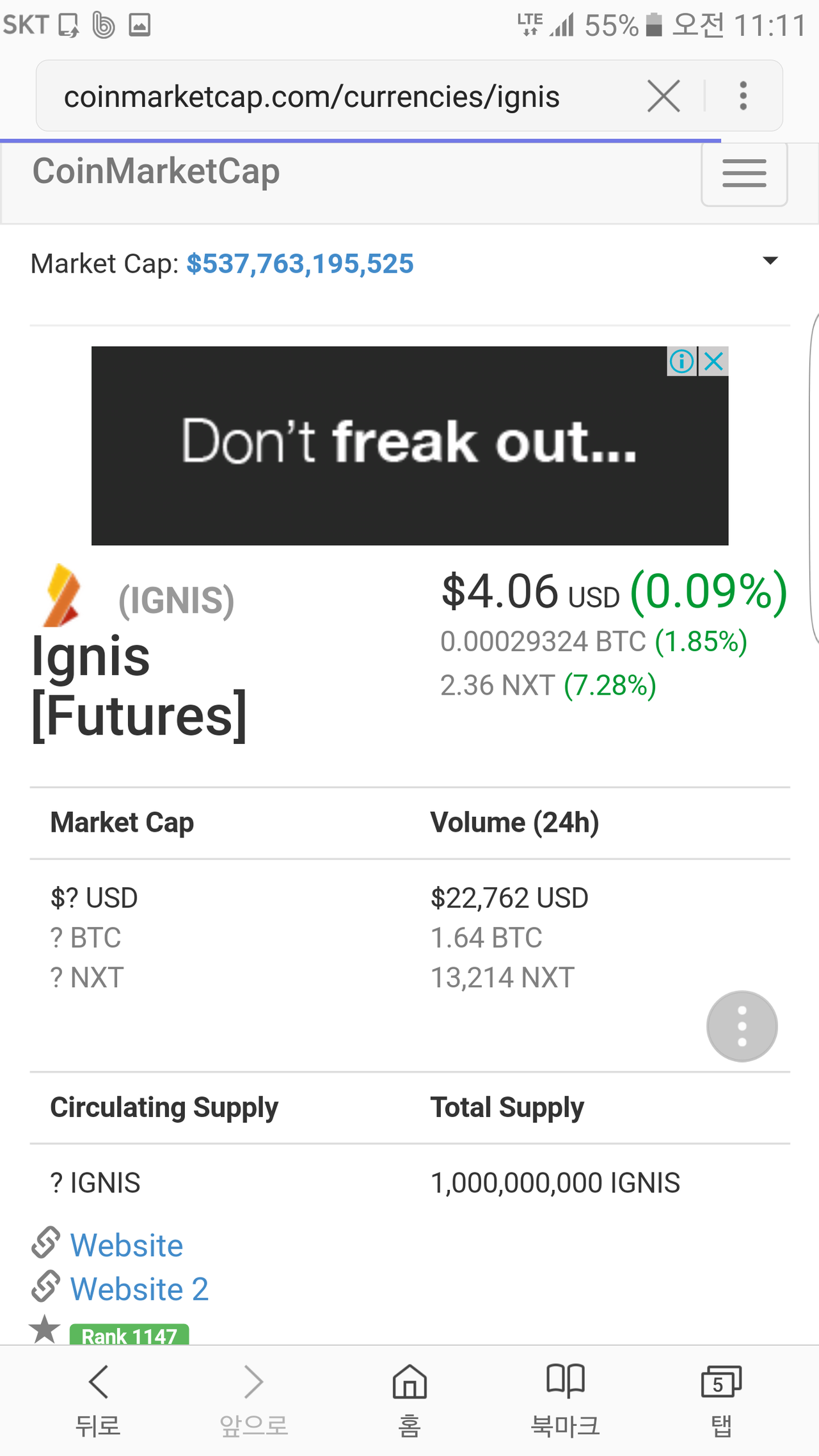The width and height of the screenshot is (819, 1456).
Task: Open the Website 2 link
Action: pyautogui.click(x=139, y=1289)
